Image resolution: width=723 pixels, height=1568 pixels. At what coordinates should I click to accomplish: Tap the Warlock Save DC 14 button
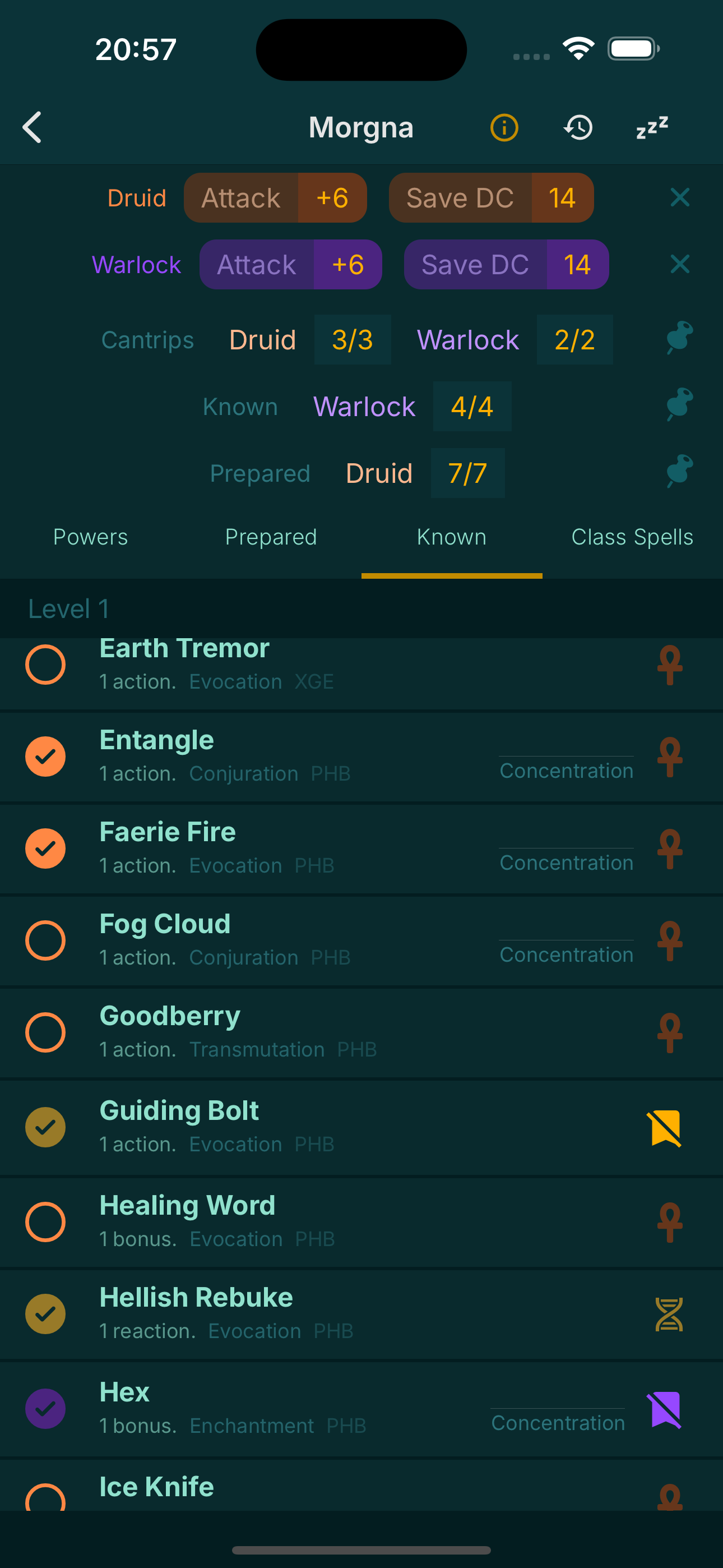506,264
